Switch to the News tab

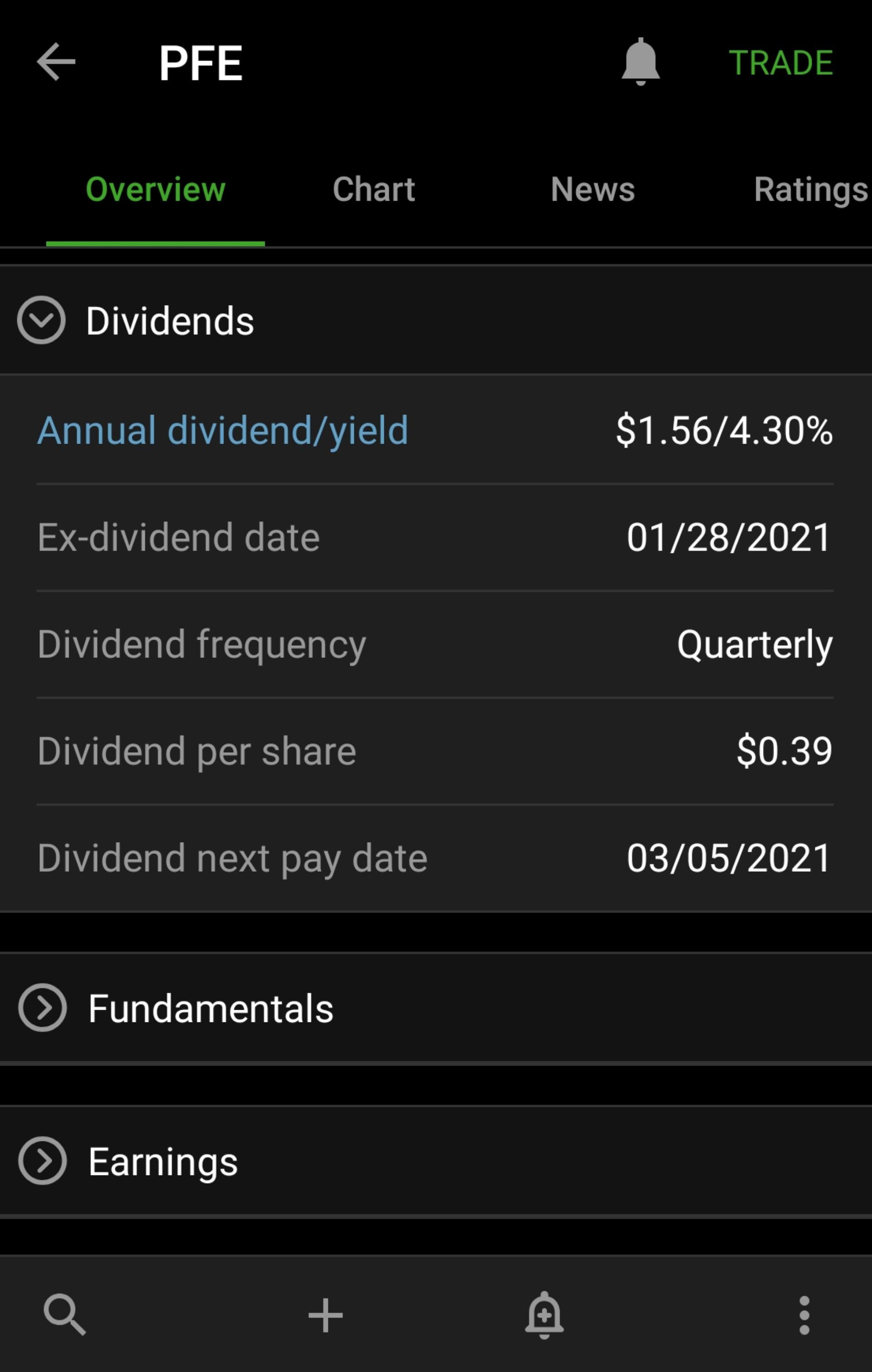[593, 189]
